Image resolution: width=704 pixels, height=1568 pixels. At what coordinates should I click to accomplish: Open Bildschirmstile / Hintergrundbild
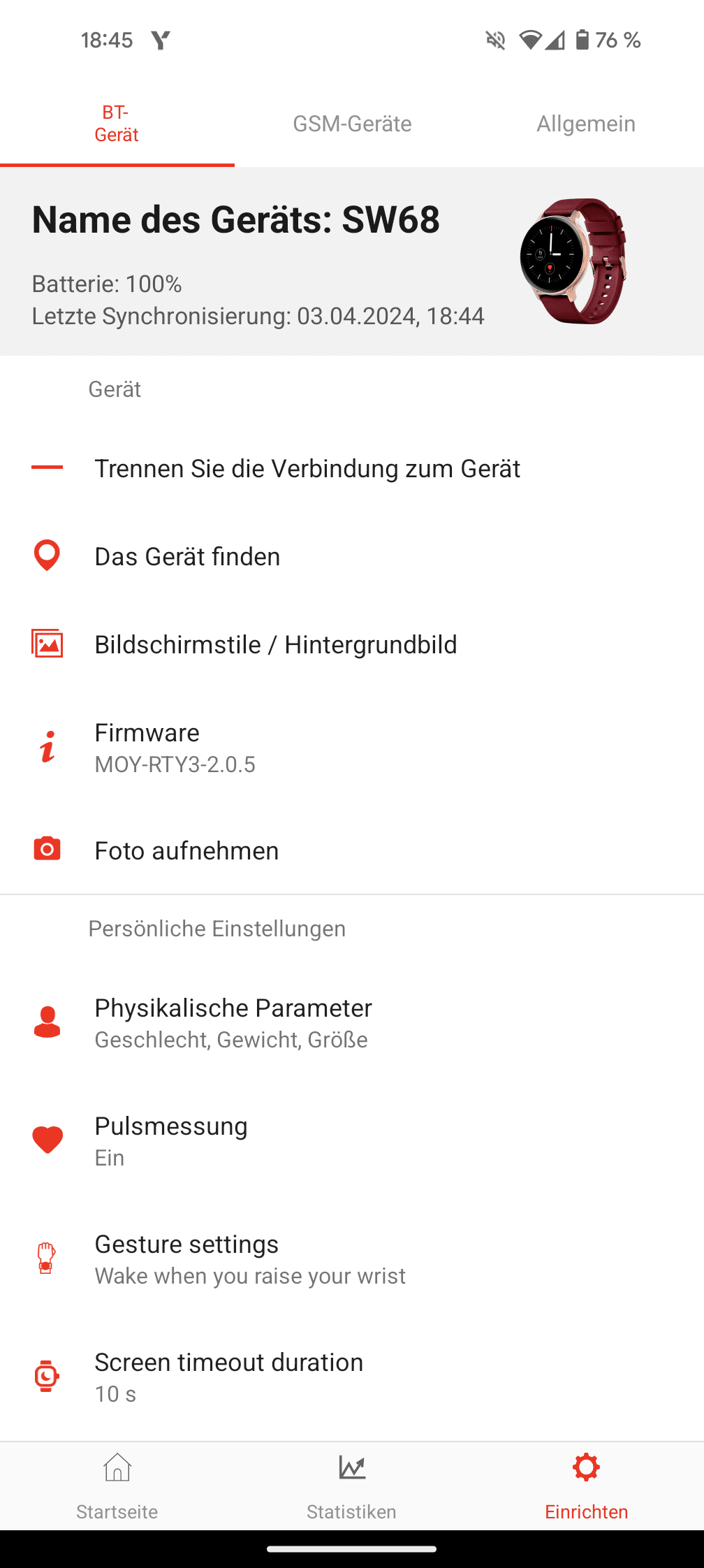point(276,644)
